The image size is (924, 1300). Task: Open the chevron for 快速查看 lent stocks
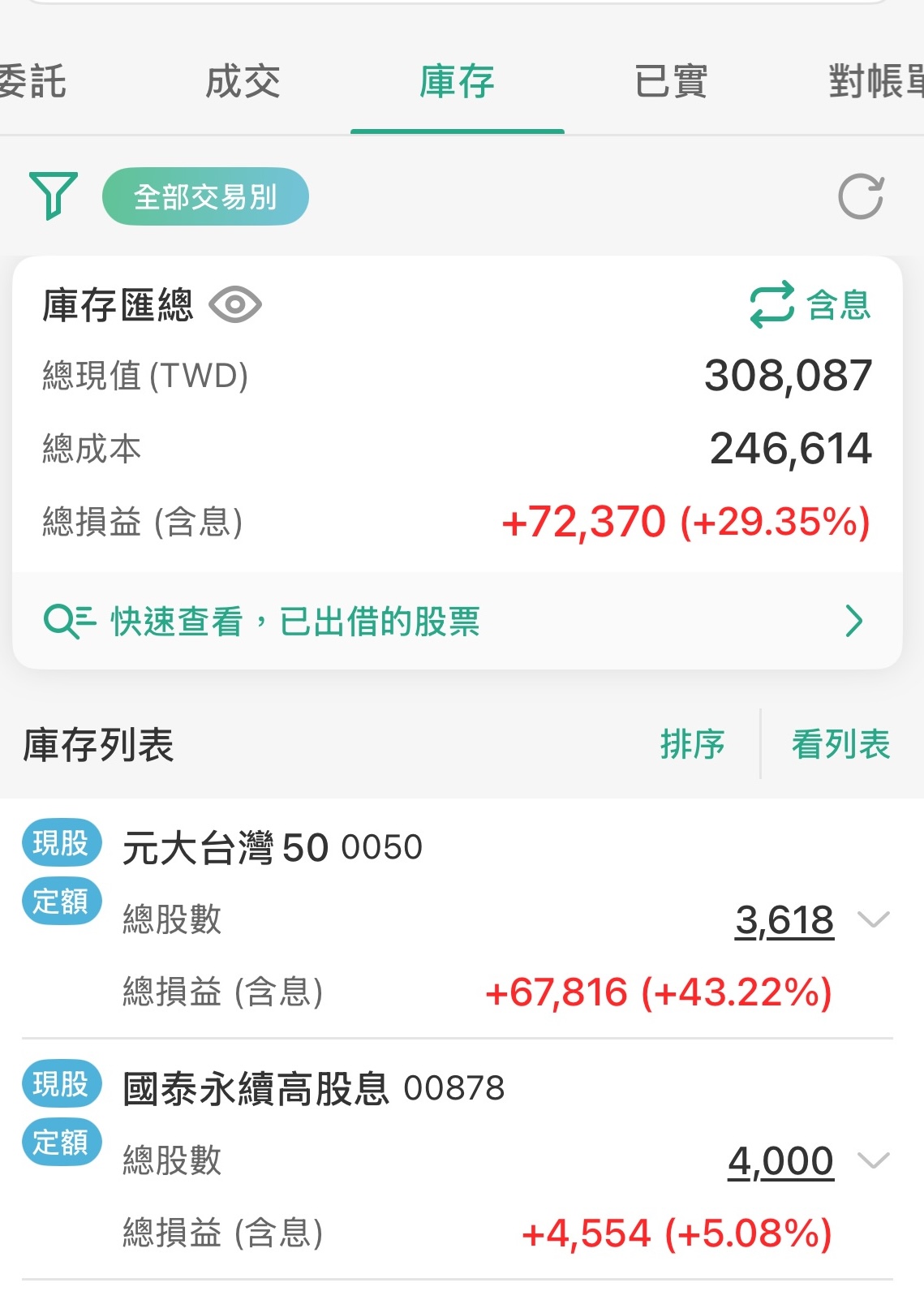tap(853, 622)
